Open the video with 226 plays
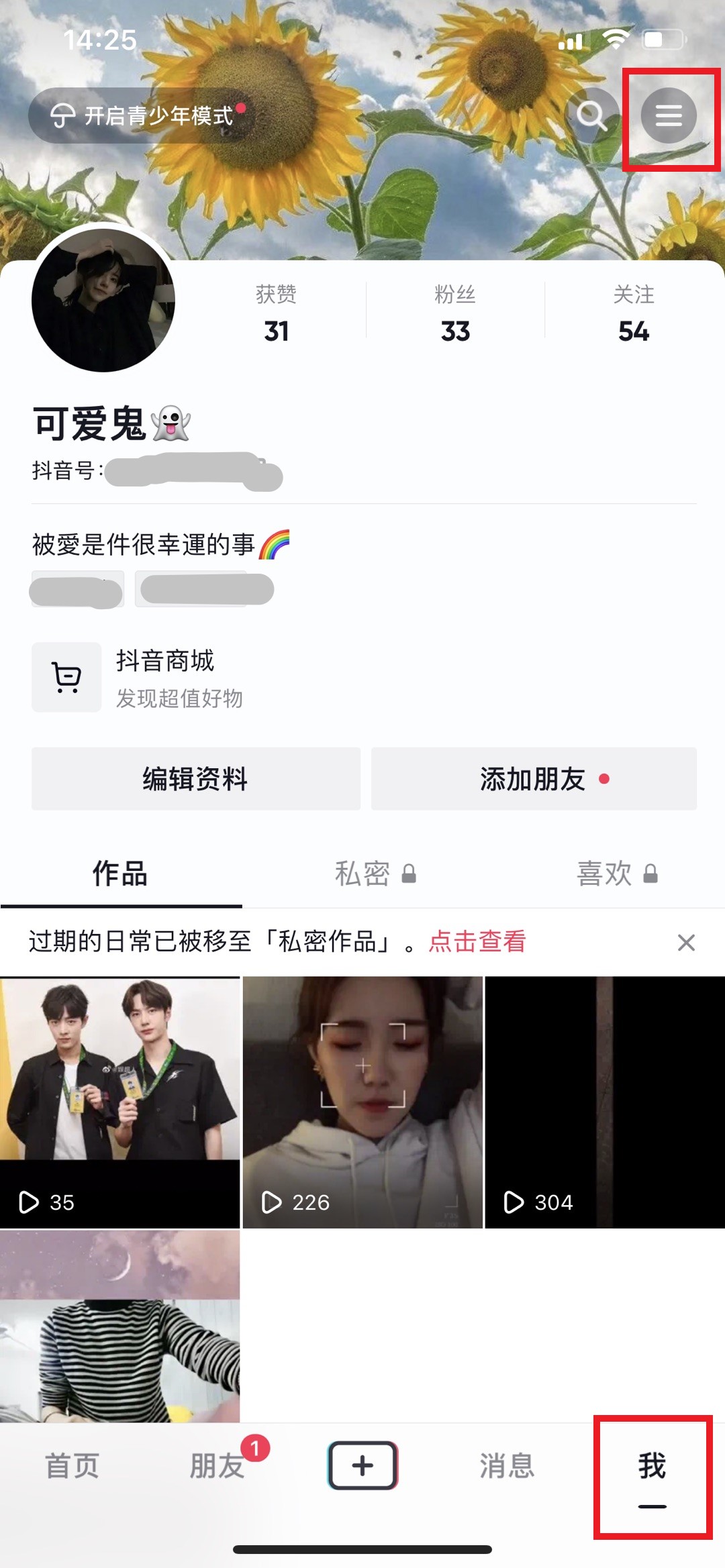The image size is (725, 1568). pyautogui.click(x=362, y=1102)
